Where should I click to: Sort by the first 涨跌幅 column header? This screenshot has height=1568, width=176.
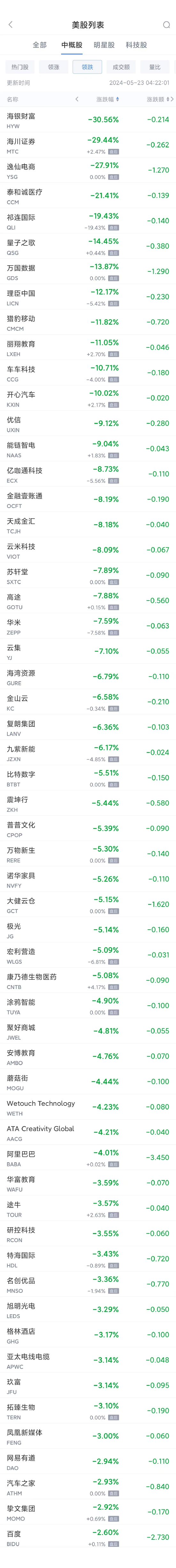(x=108, y=99)
